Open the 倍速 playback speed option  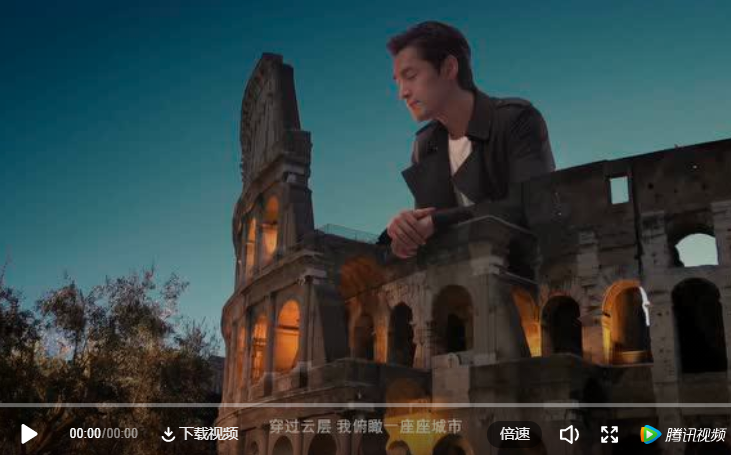click(x=515, y=434)
